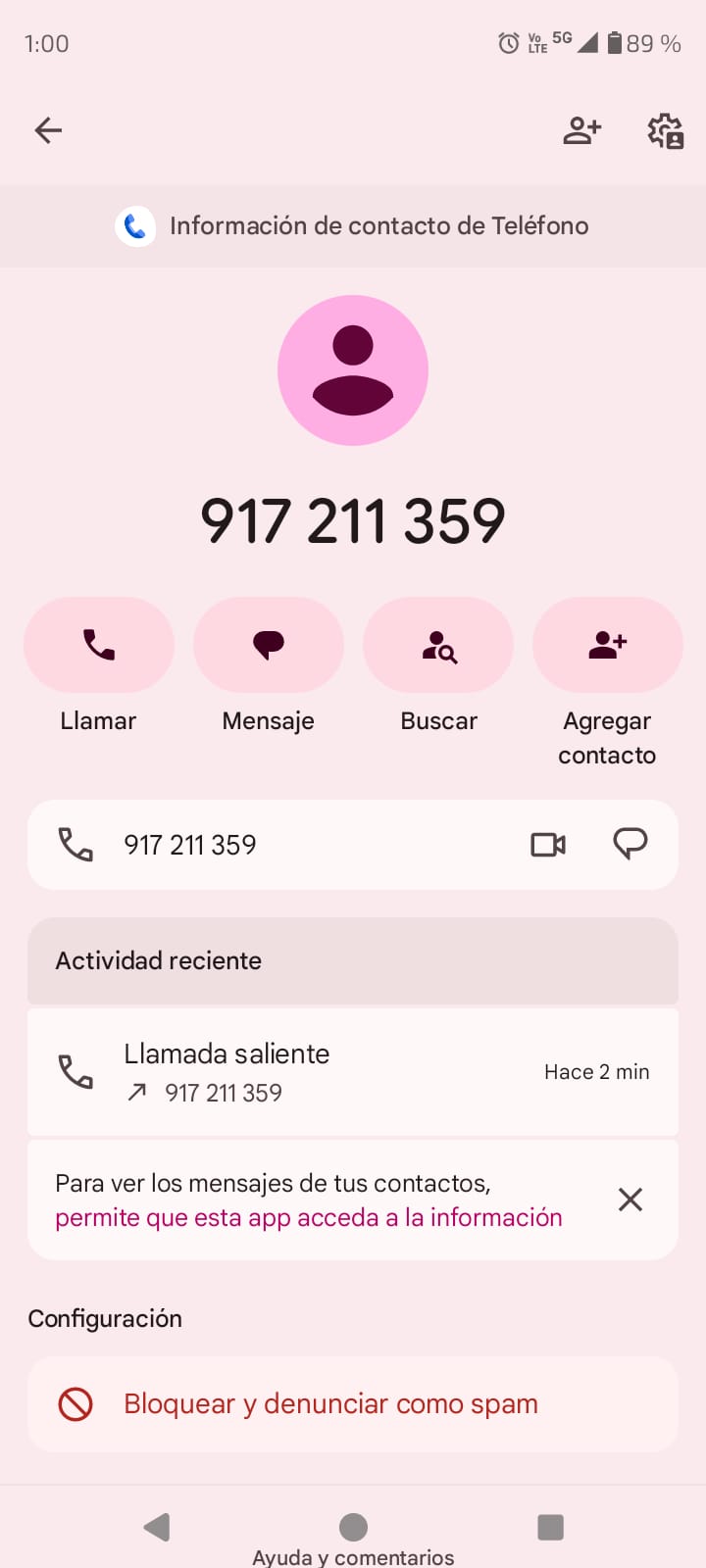The height and width of the screenshot is (1568, 706).
Task: Tap the Buscar button
Action: click(438, 646)
